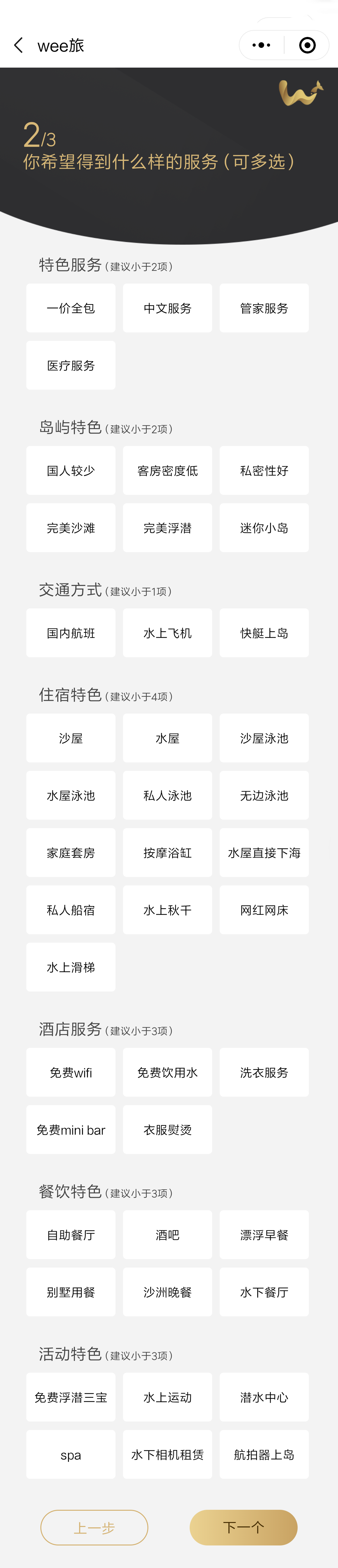Select 私密性好 chip

[264, 470]
